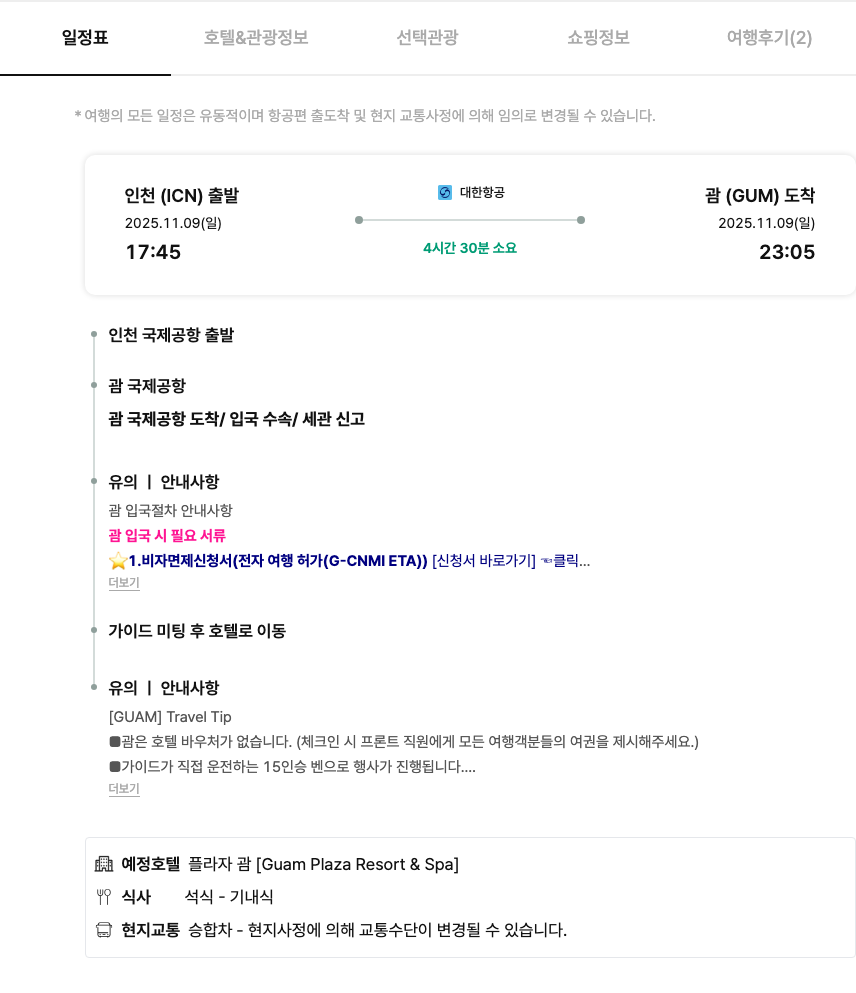Expand 더보기 under GUAM Travel Tip
Viewport: 856px width, 993px height.
coord(124,789)
